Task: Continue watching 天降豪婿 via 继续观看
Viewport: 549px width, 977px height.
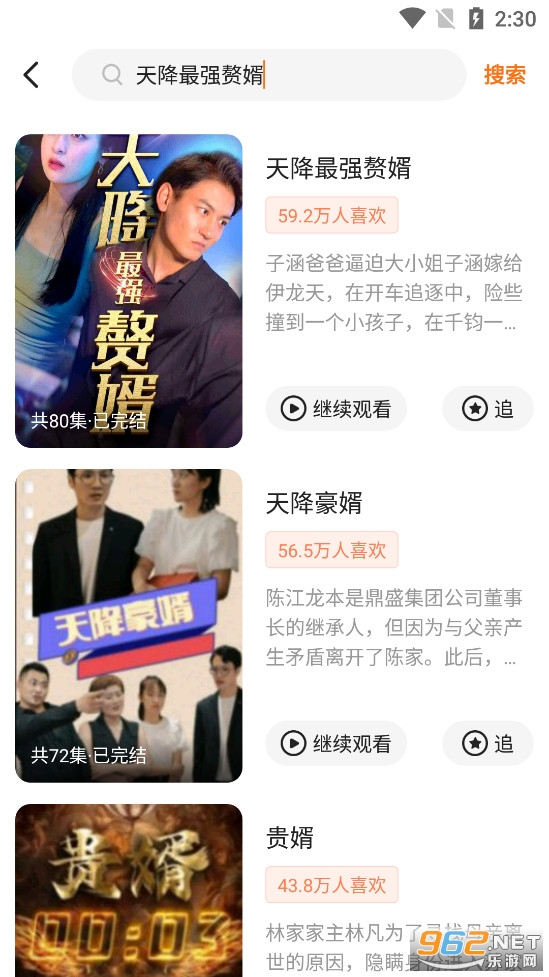Action: coord(336,743)
